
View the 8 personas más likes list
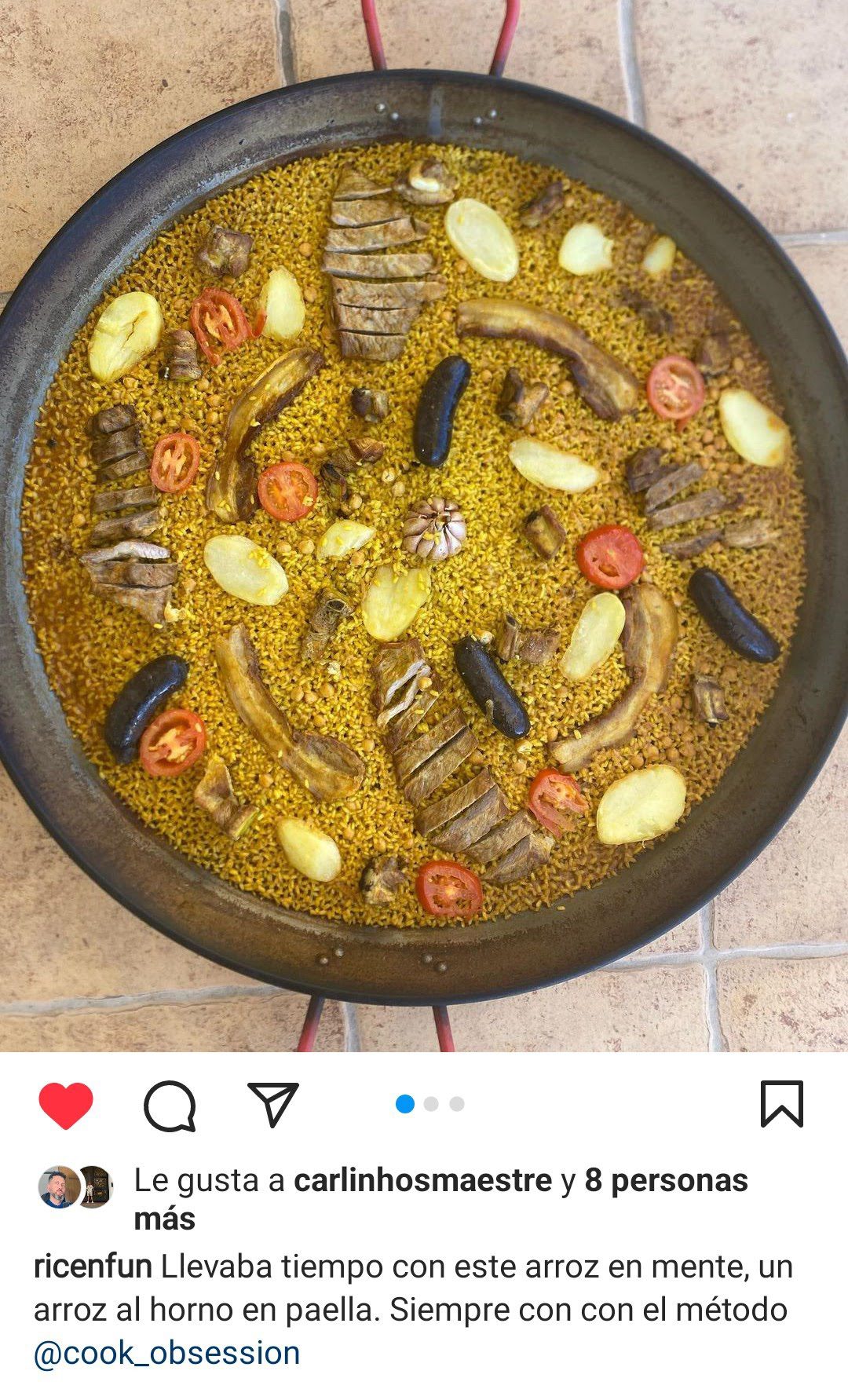point(441,1199)
